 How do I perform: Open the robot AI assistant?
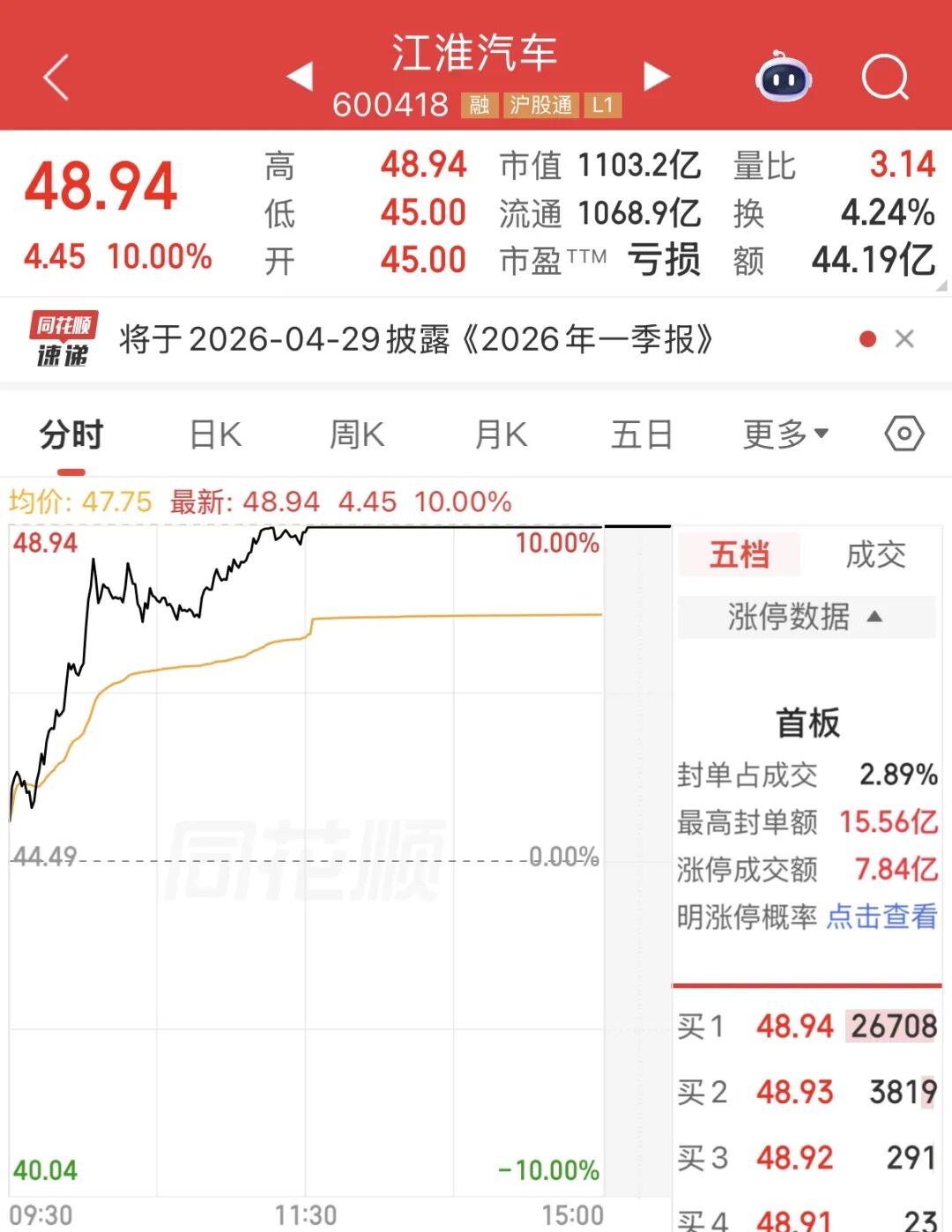(783, 78)
